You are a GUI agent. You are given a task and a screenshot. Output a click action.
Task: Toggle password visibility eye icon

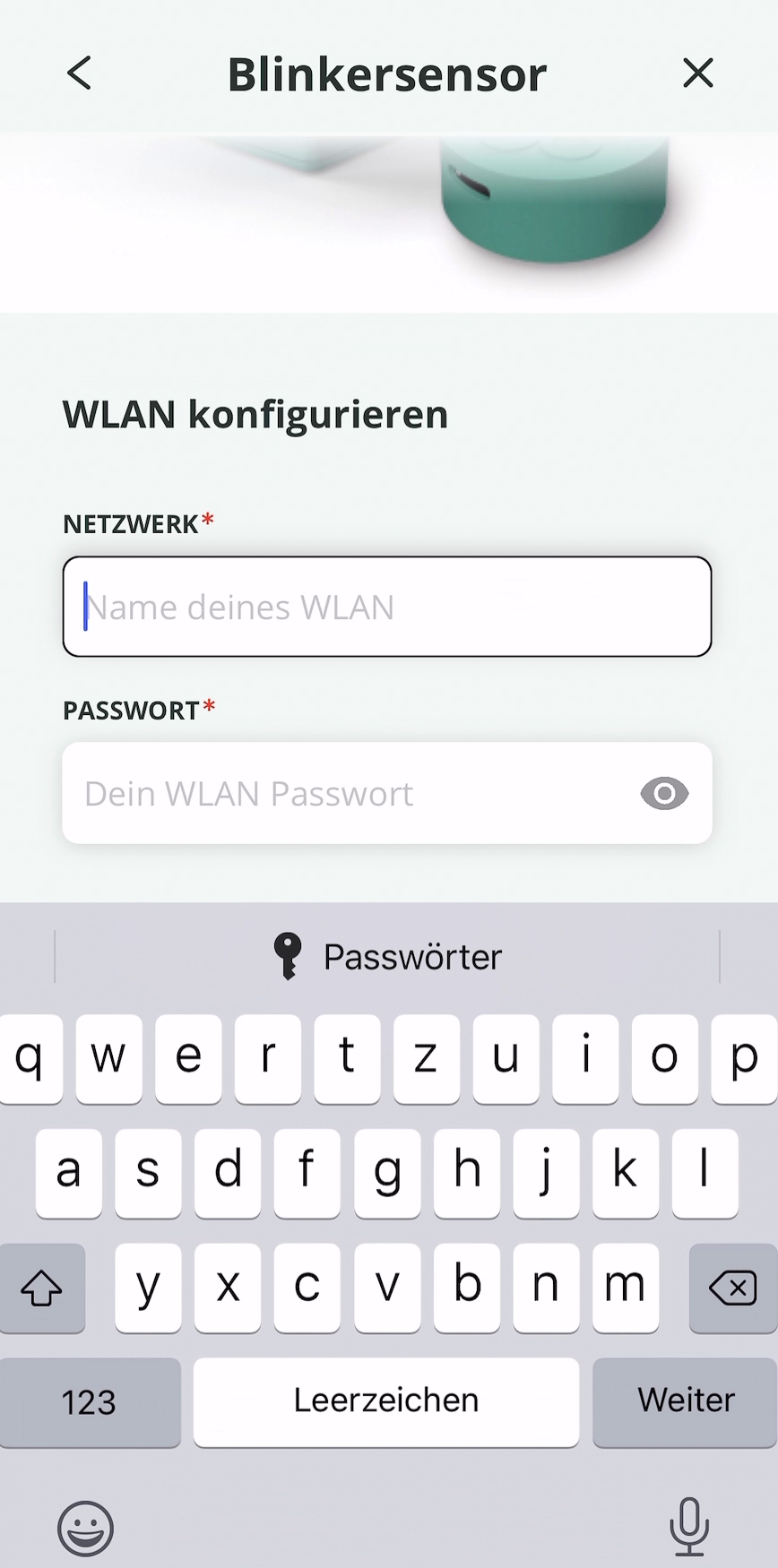664,794
